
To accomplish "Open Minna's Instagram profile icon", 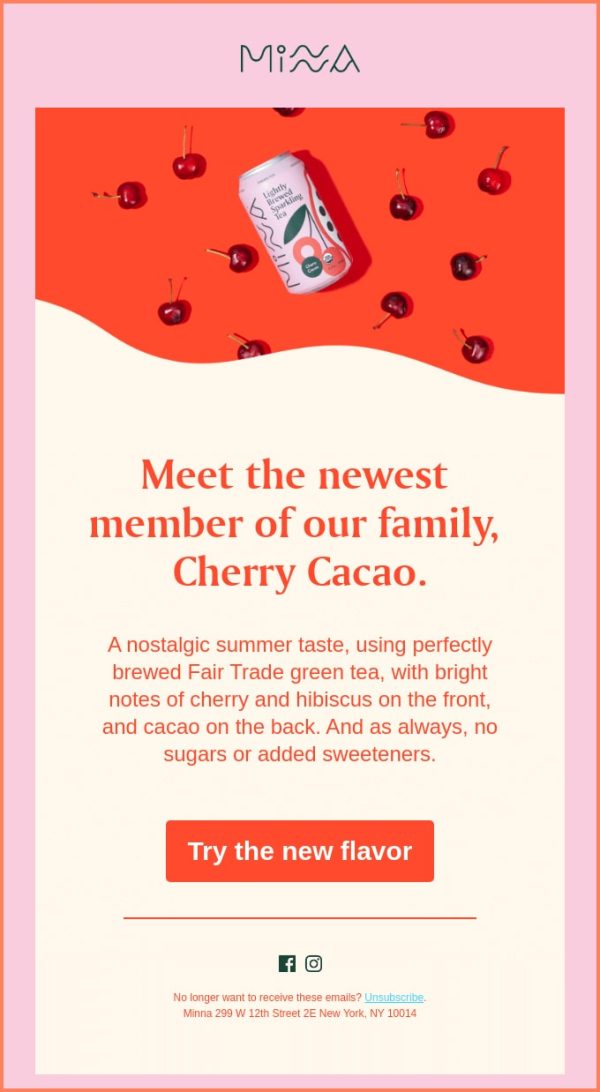I will (x=314, y=964).
